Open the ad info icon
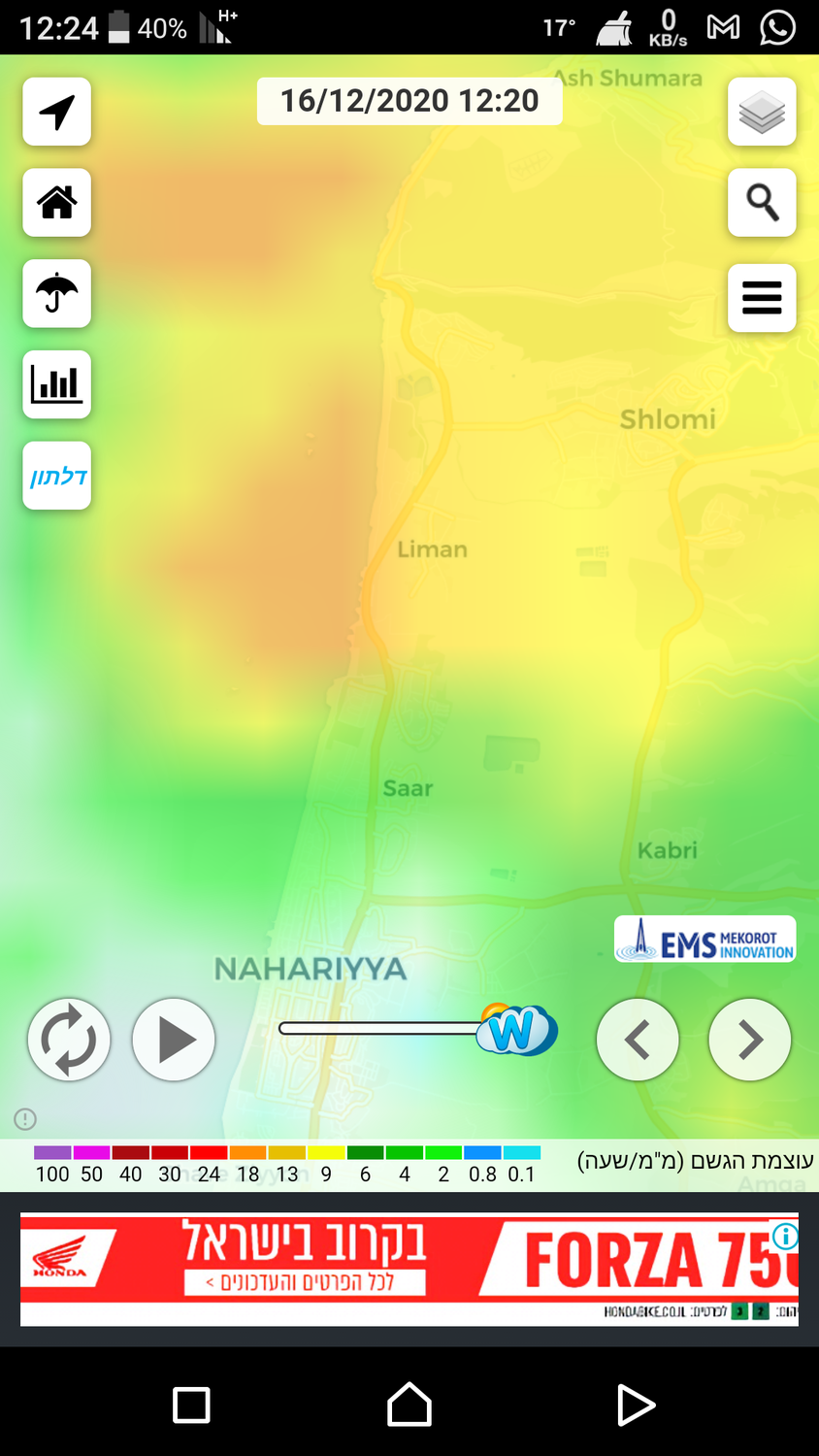This screenshot has width=819, height=1456. pyautogui.click(x=785, y=1236)
